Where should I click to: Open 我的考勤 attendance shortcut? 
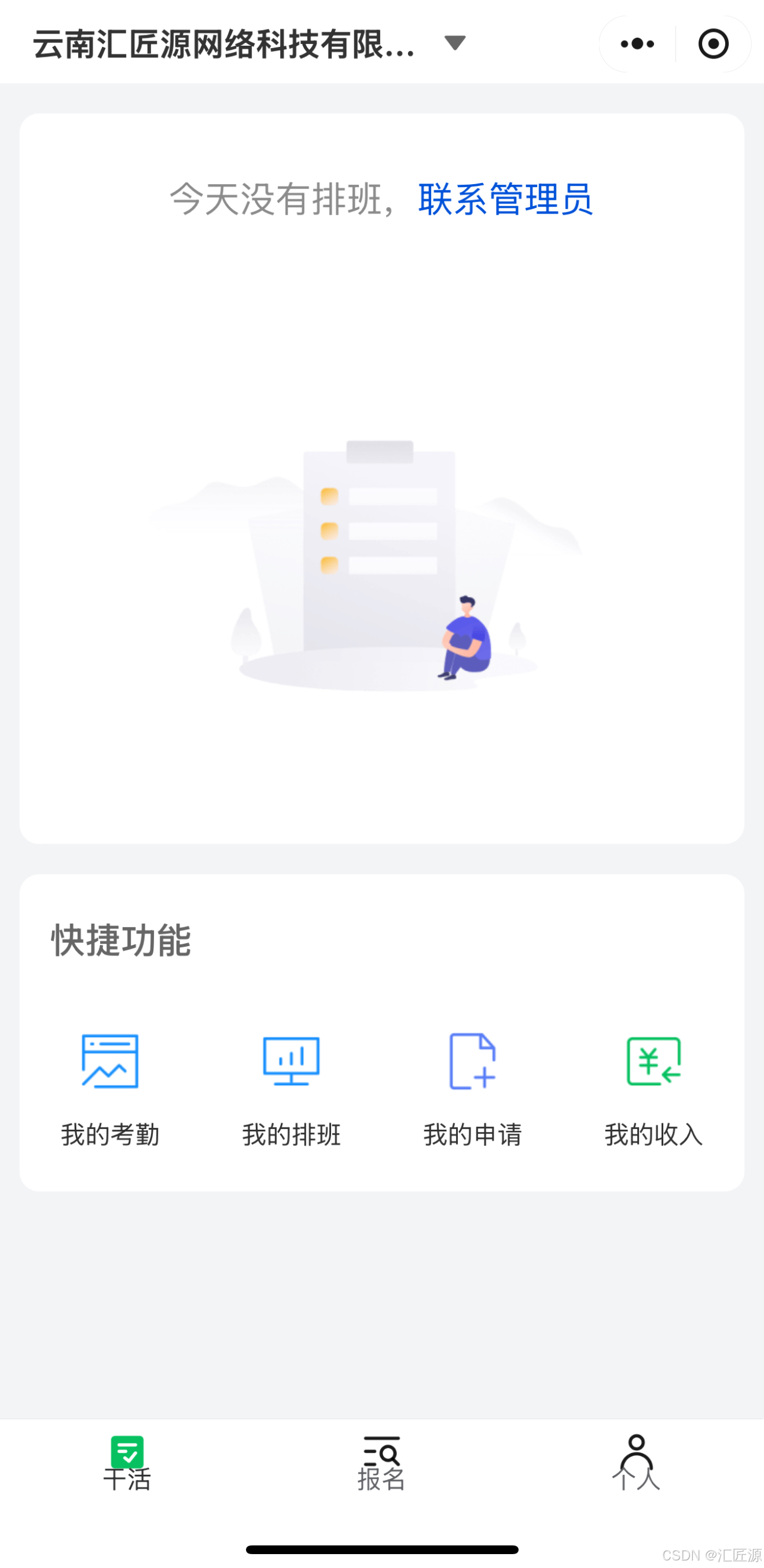pos(110,1089)
